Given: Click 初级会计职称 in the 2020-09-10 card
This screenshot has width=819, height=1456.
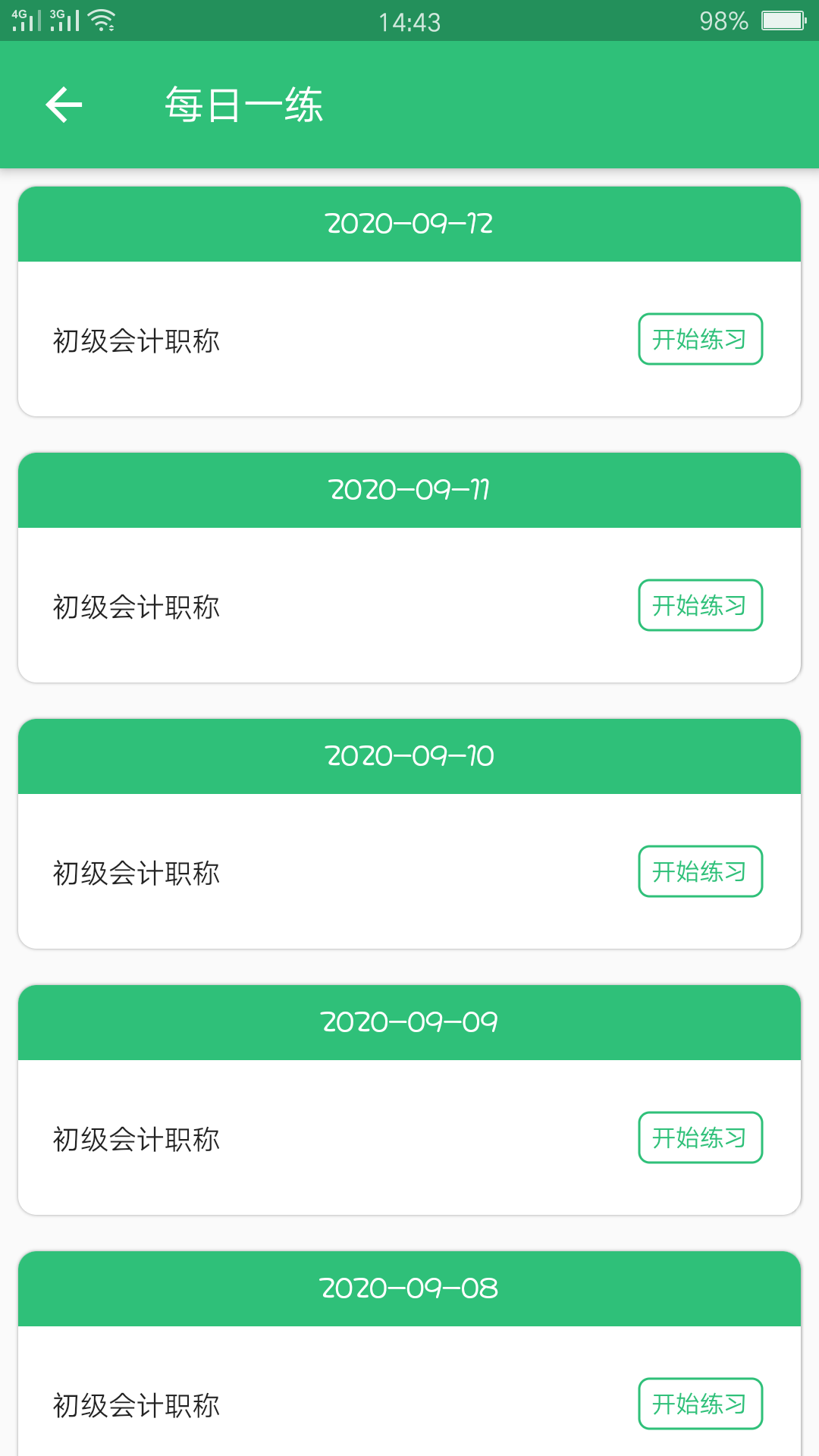Looking at the screenshot, I should coord(135,873).
